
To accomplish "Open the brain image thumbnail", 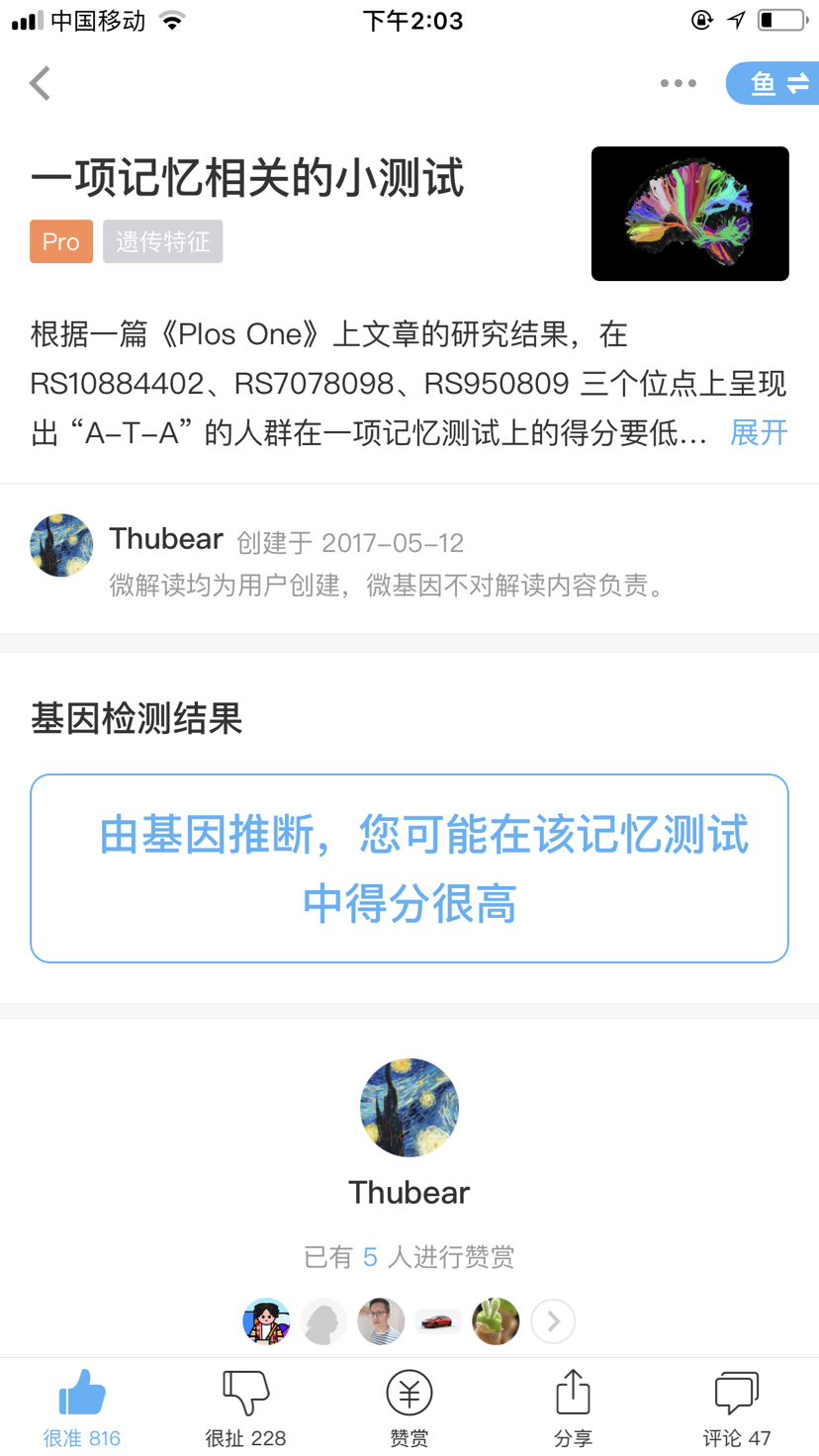I will pyautogui.click(x=689, y=214).
